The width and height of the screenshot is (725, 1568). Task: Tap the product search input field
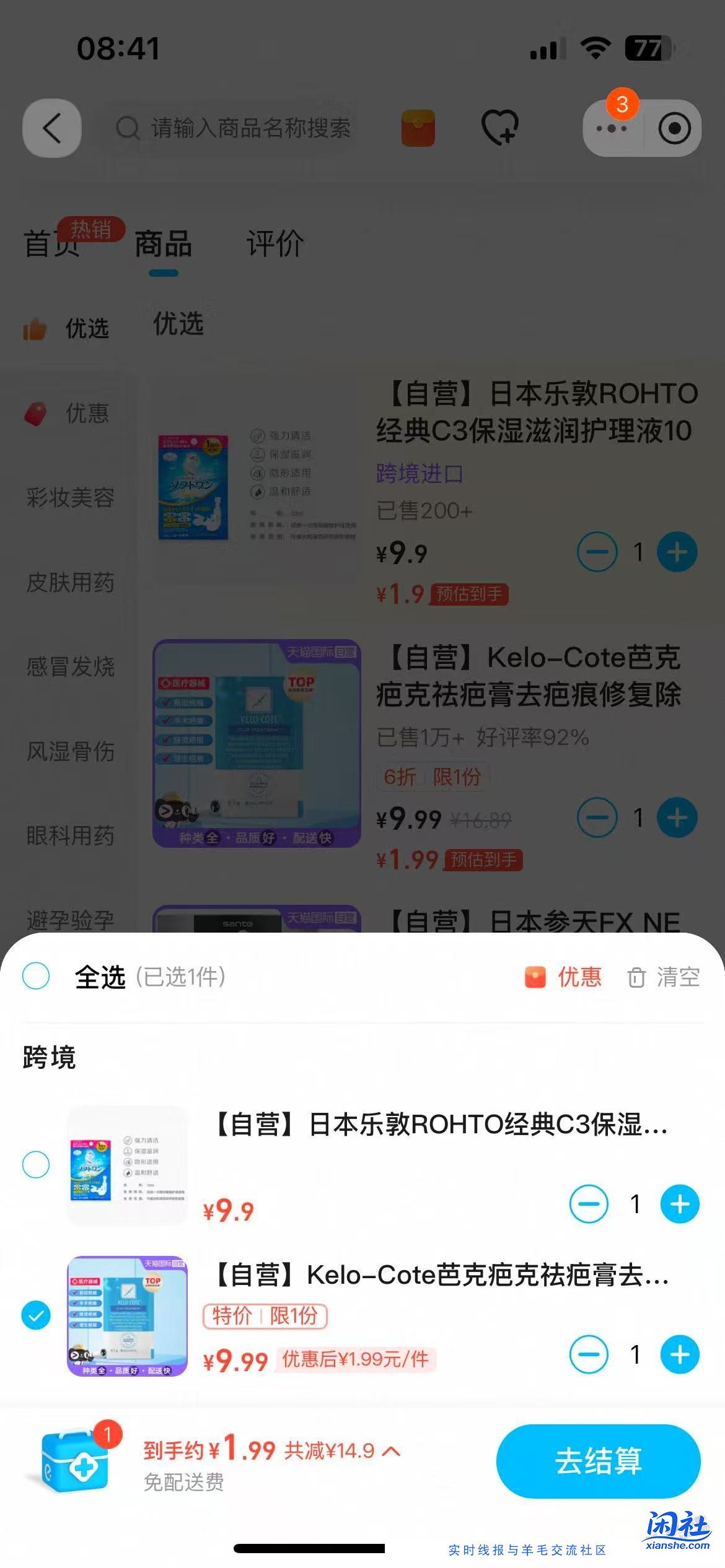click(x=248, y=128)
